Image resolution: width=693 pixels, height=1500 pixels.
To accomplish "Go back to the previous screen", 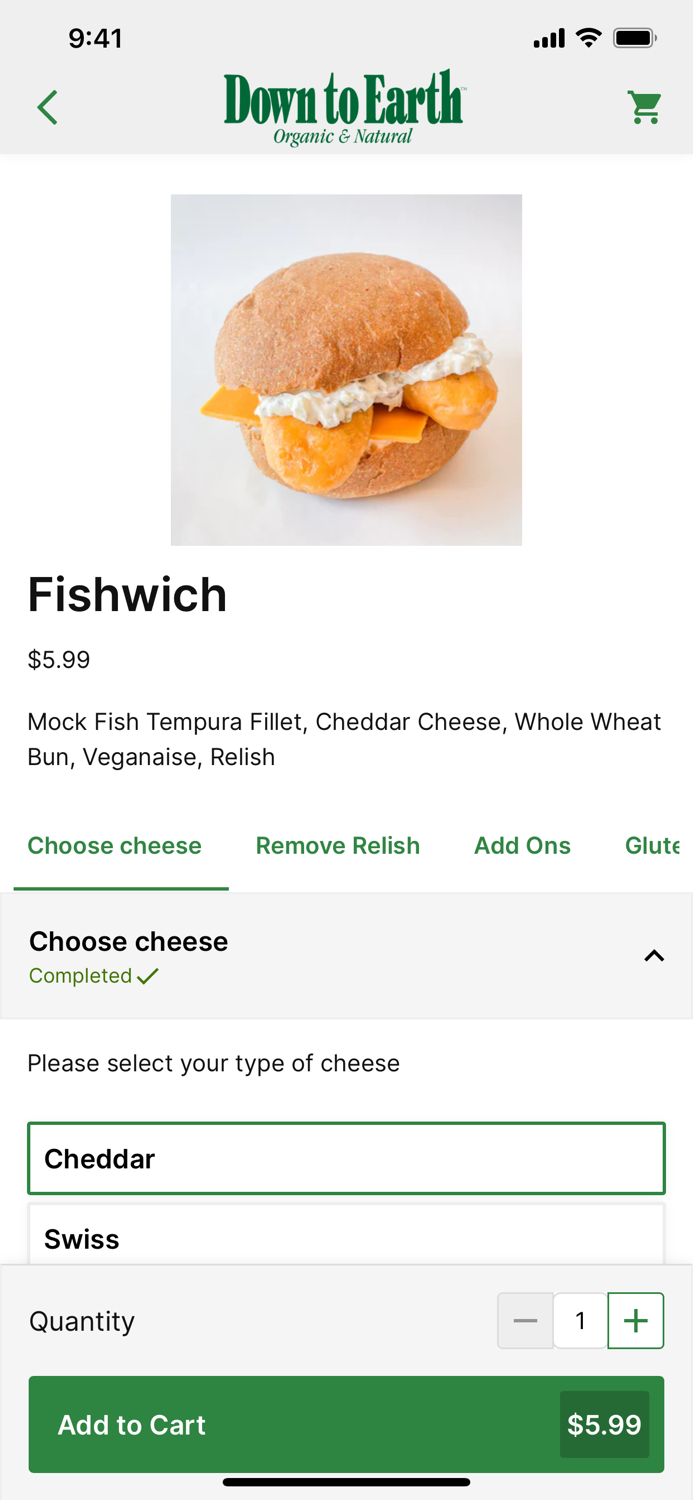I will [47, 107].
